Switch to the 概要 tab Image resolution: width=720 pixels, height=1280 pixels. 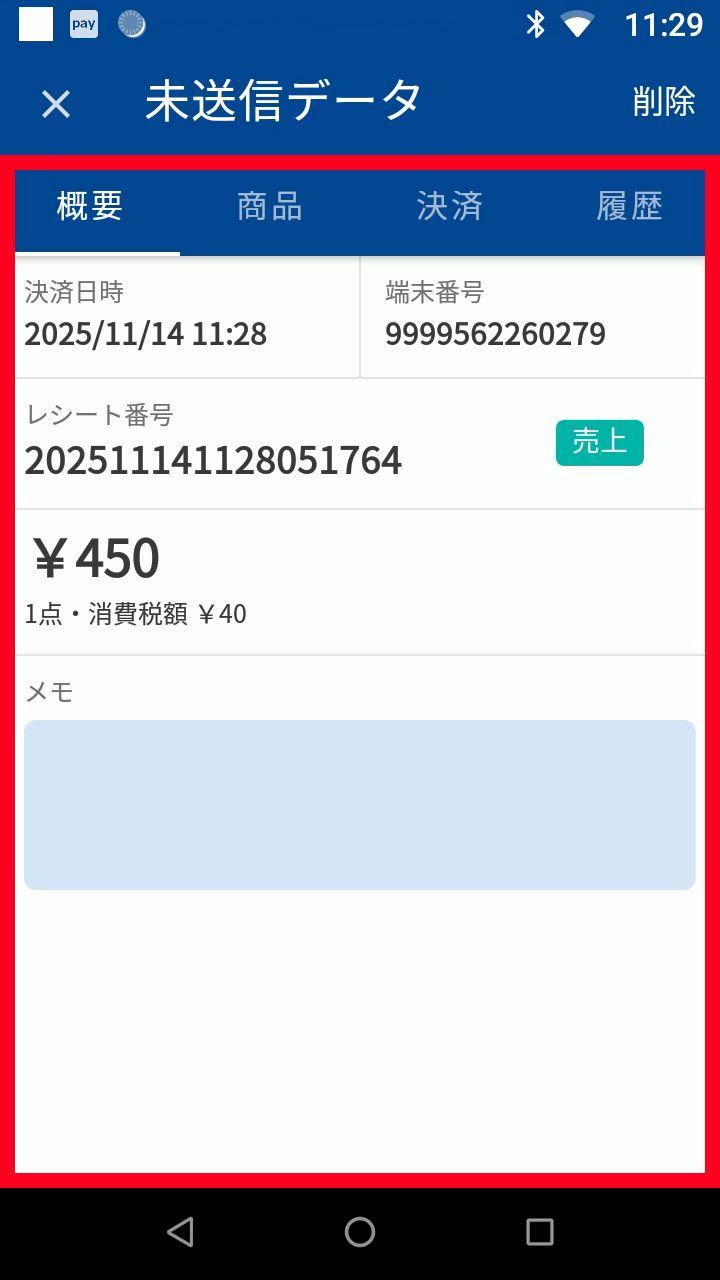click(90, 207)
